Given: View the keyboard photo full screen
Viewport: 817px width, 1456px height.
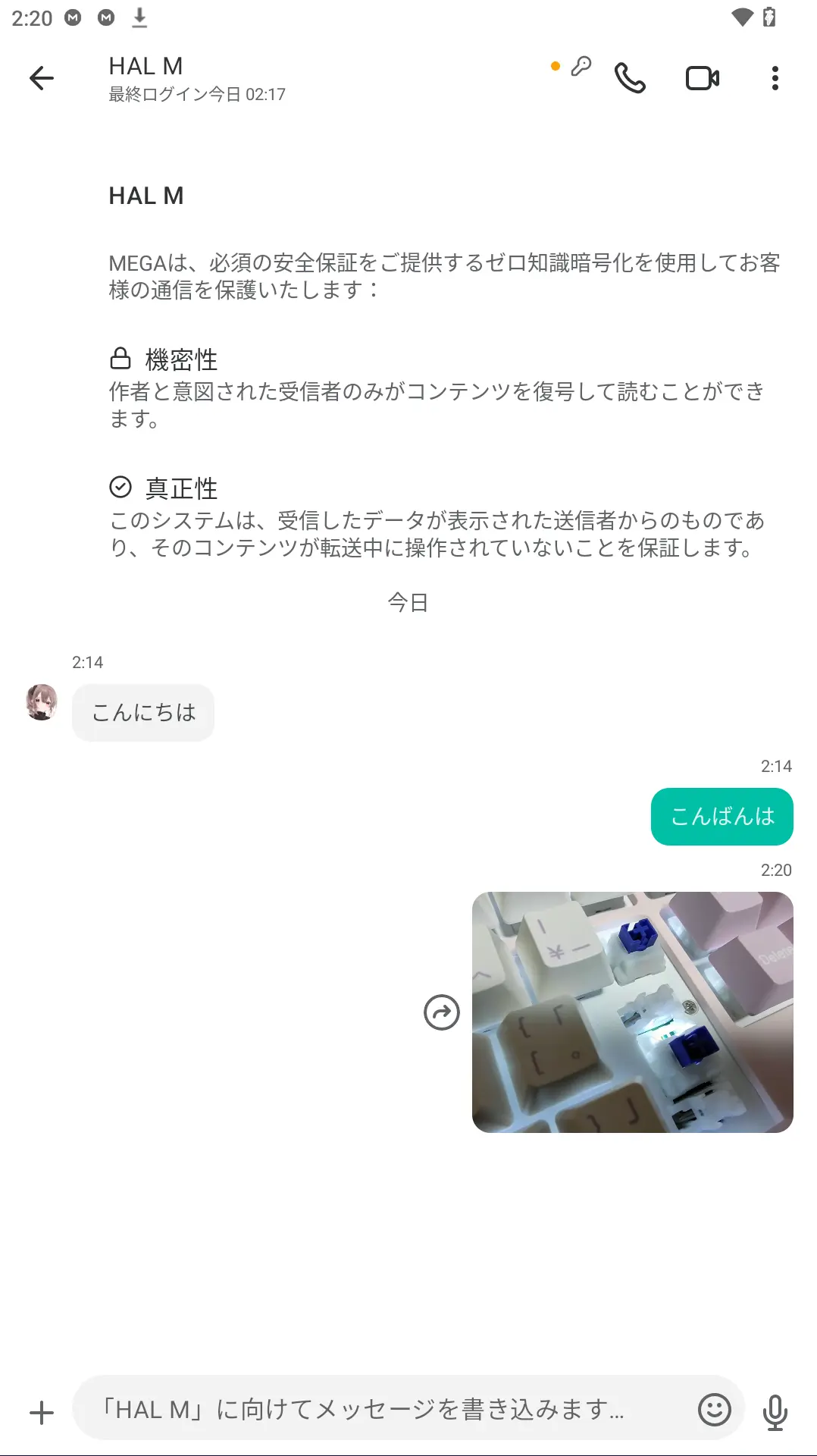Looking at the screenshot, I should point(631,1012).
